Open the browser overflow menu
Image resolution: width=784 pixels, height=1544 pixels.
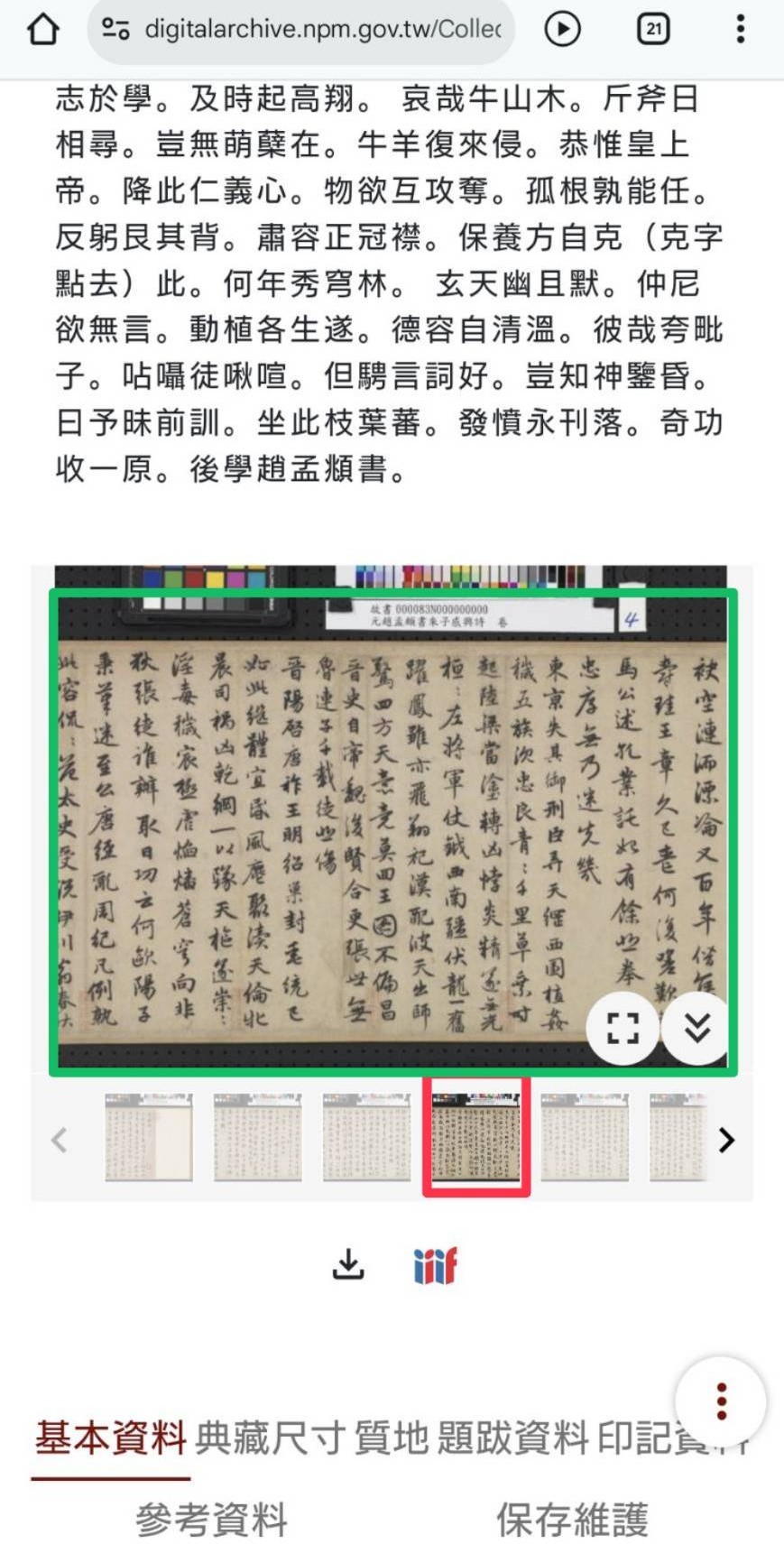(740, 29)
